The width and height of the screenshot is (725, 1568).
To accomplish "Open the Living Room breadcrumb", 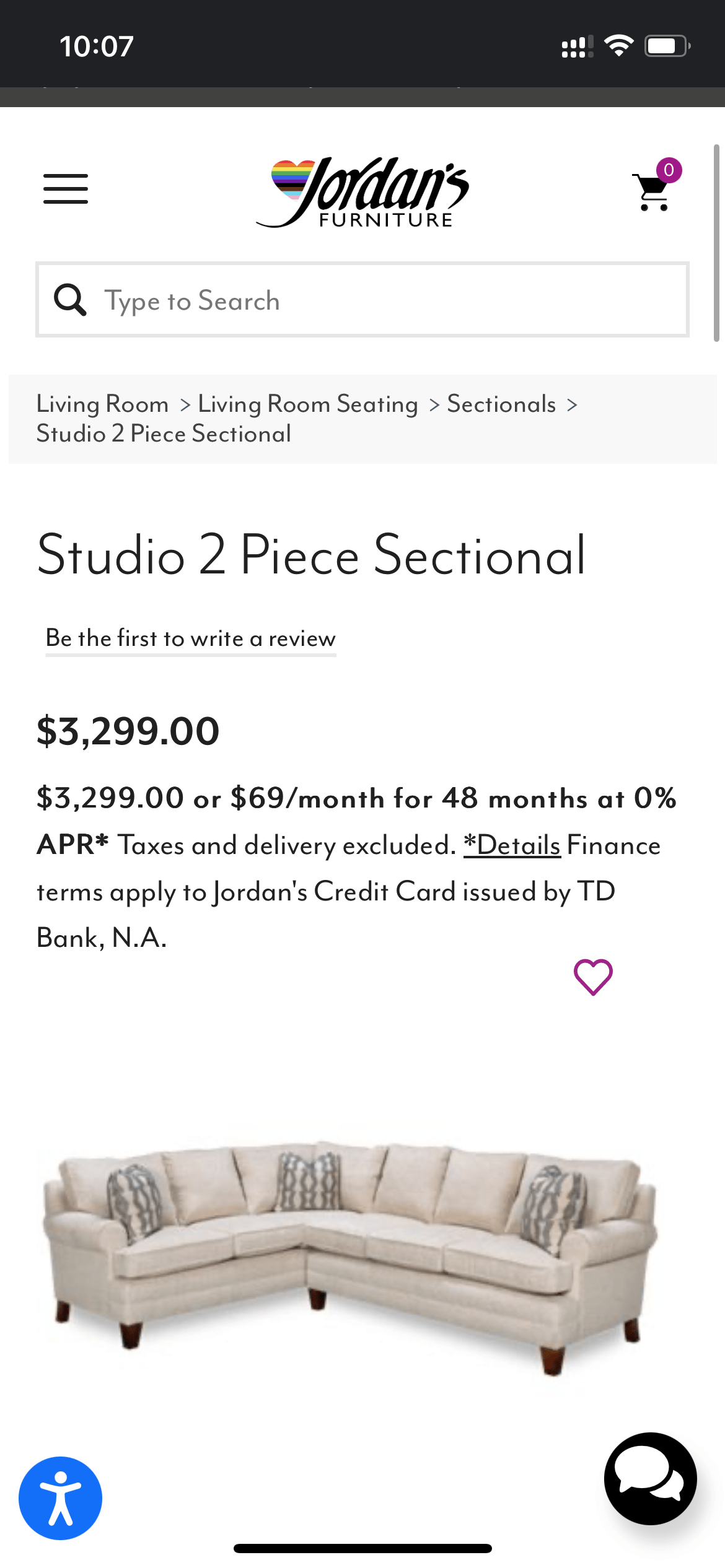I will point(103,404).
